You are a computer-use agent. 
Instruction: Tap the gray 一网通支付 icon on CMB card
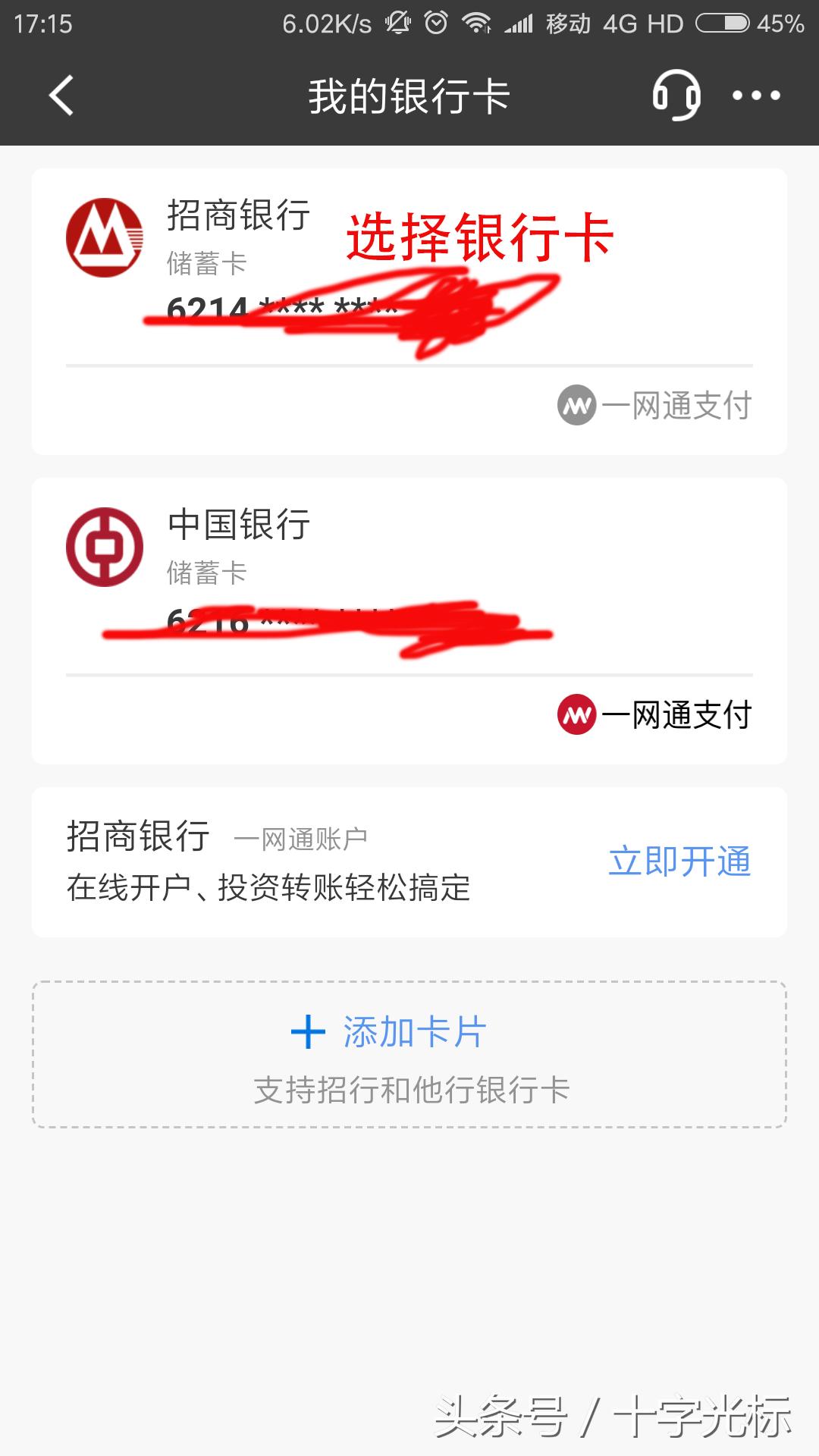pyautogui.click(x=574, y=406)
